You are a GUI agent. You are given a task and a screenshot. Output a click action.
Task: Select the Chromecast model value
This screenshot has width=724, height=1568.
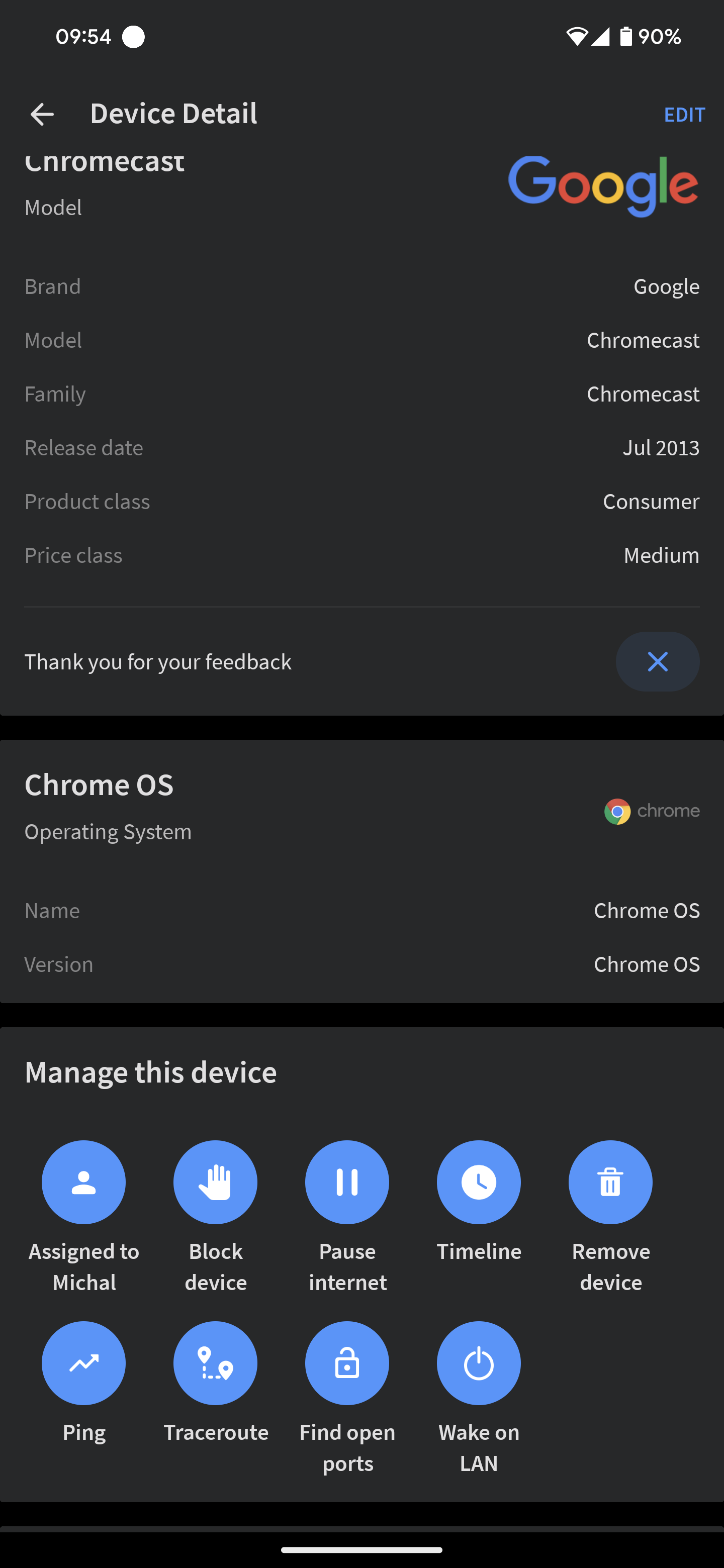pyautogui.click(x=643, y=340)
